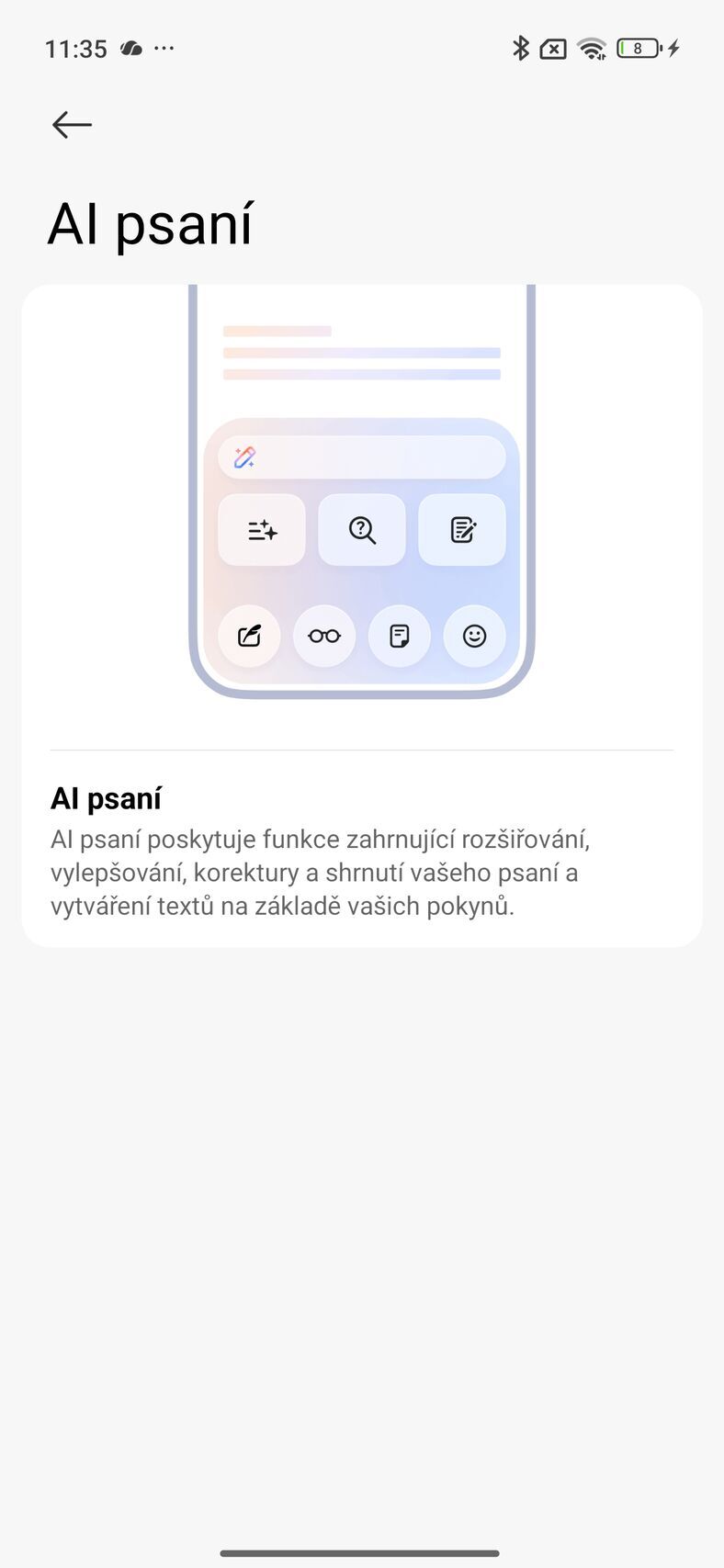Tap the AI psaní heading

point(152,221)
